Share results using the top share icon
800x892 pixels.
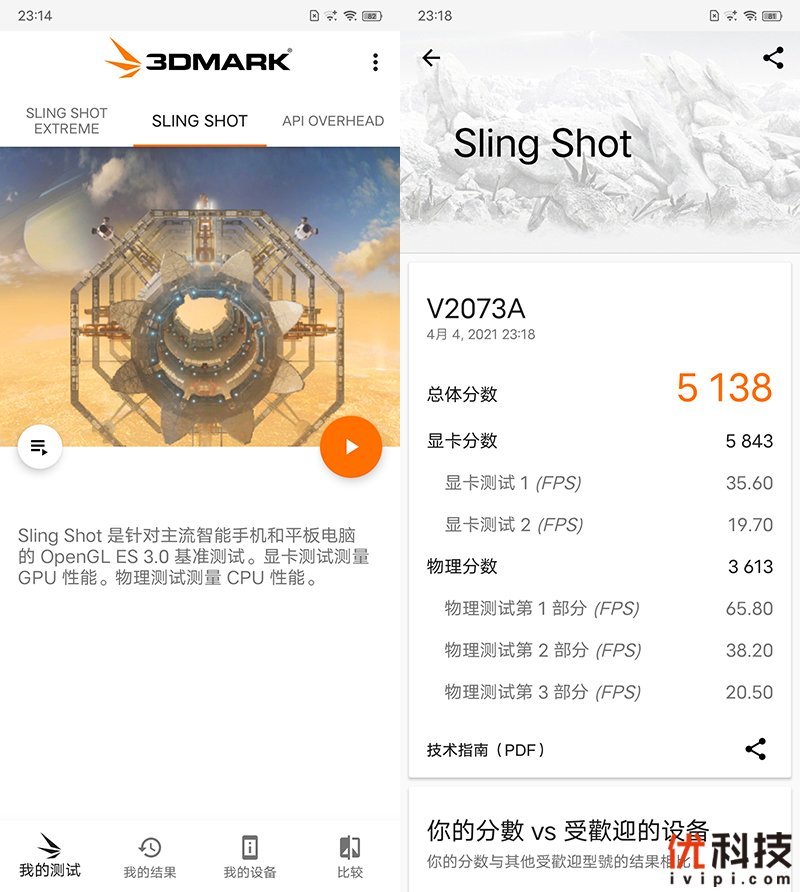click(x=773, y=58)
